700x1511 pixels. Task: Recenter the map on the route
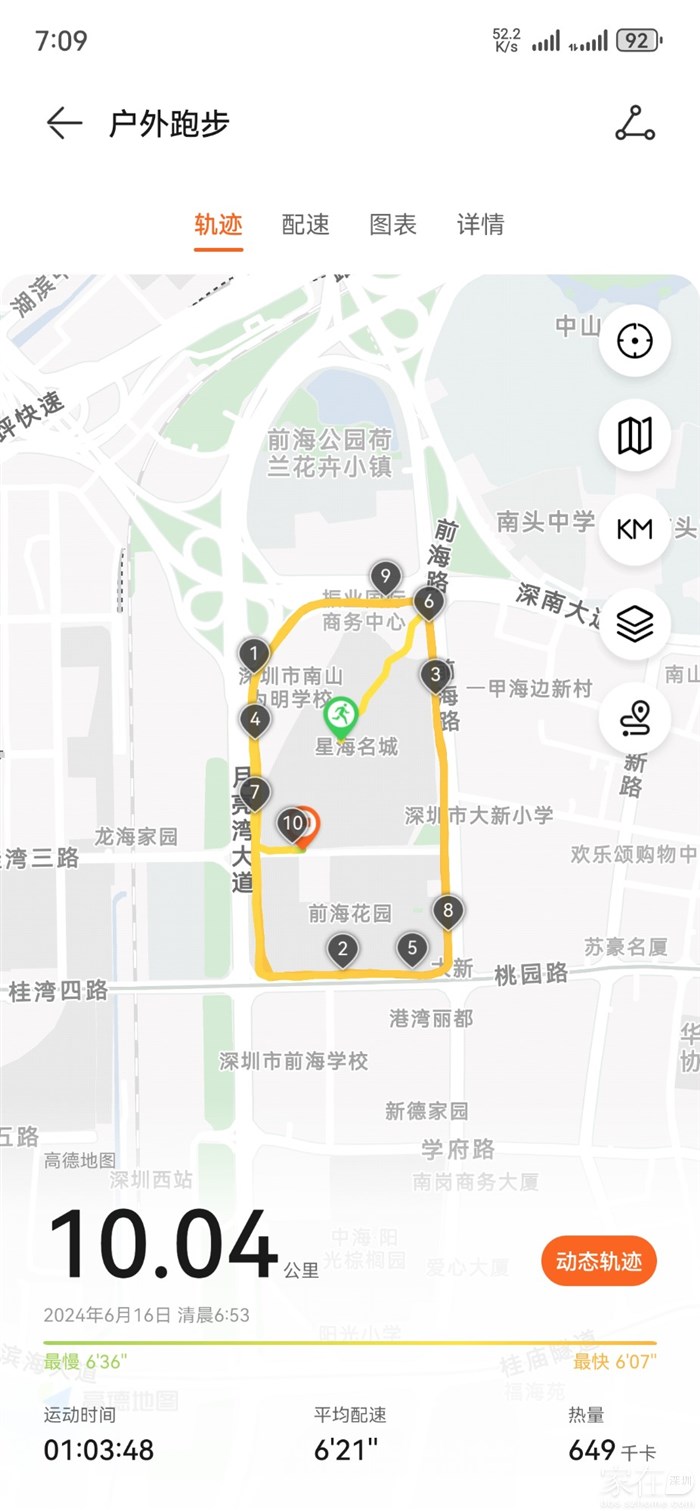(634, 341)
